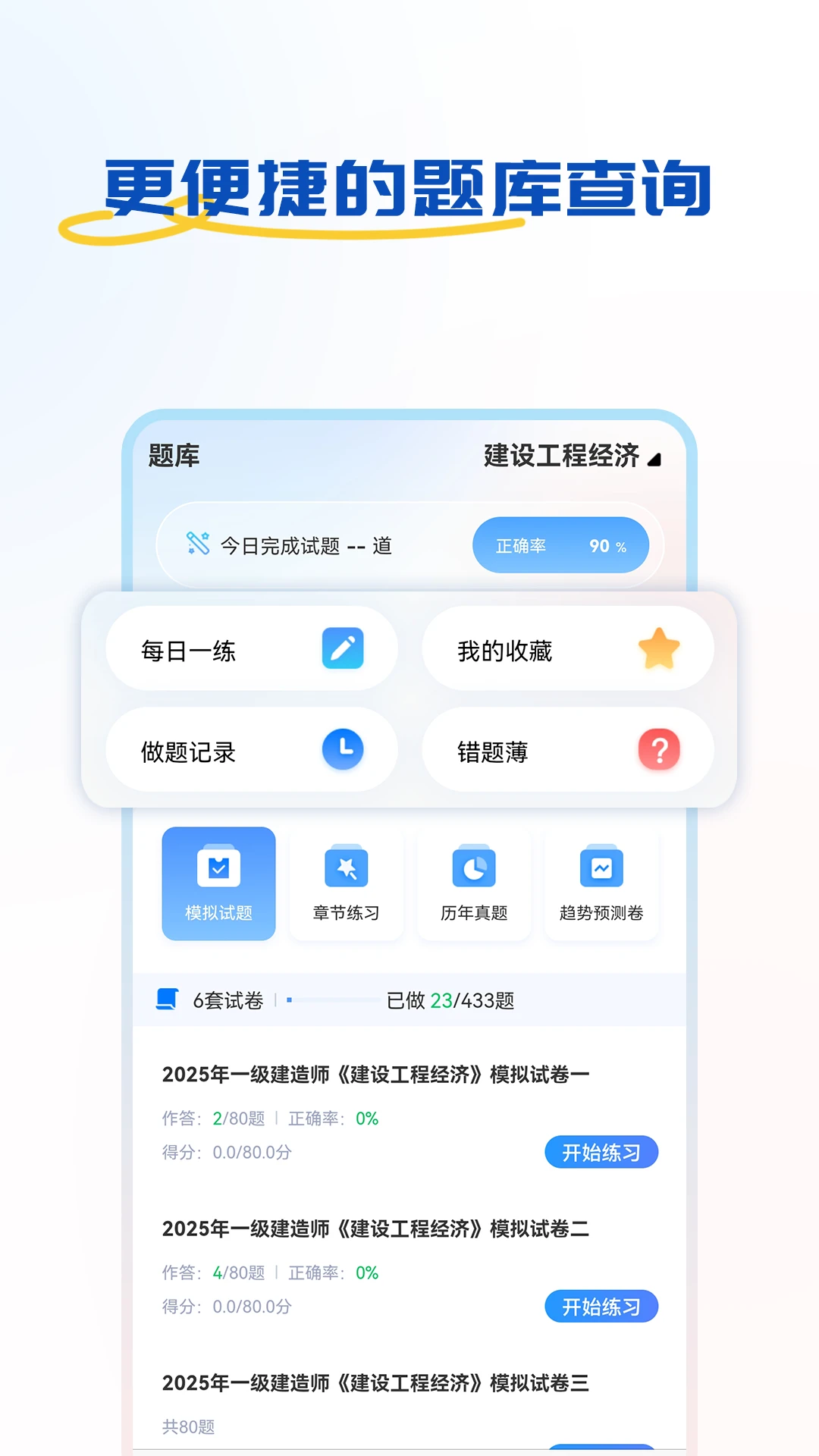Image resolution: width=819 pixels, height=1456 pixels.
Task: Switch to the 趋势预测卷 tab
Action: (601, 883)
